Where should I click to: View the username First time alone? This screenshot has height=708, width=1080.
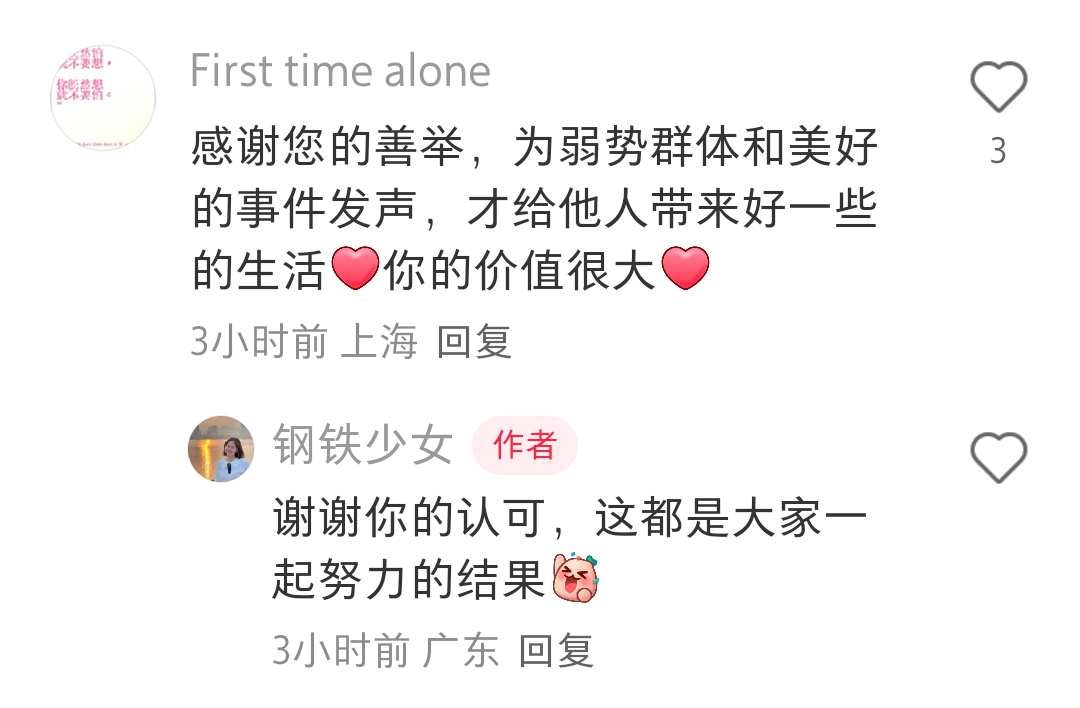pyautogui.click(x=340, y=71)
